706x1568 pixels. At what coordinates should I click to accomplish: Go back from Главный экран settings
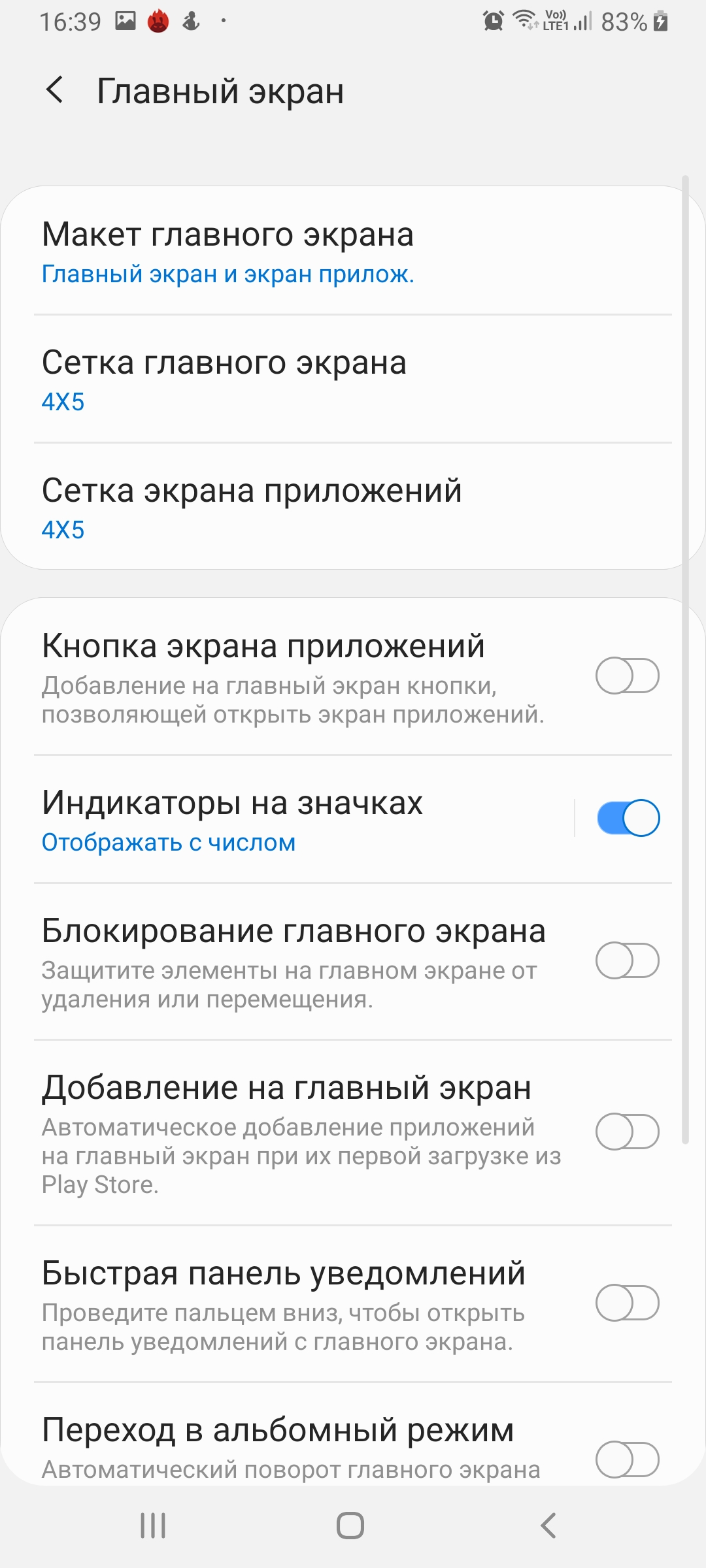(55, 90)
